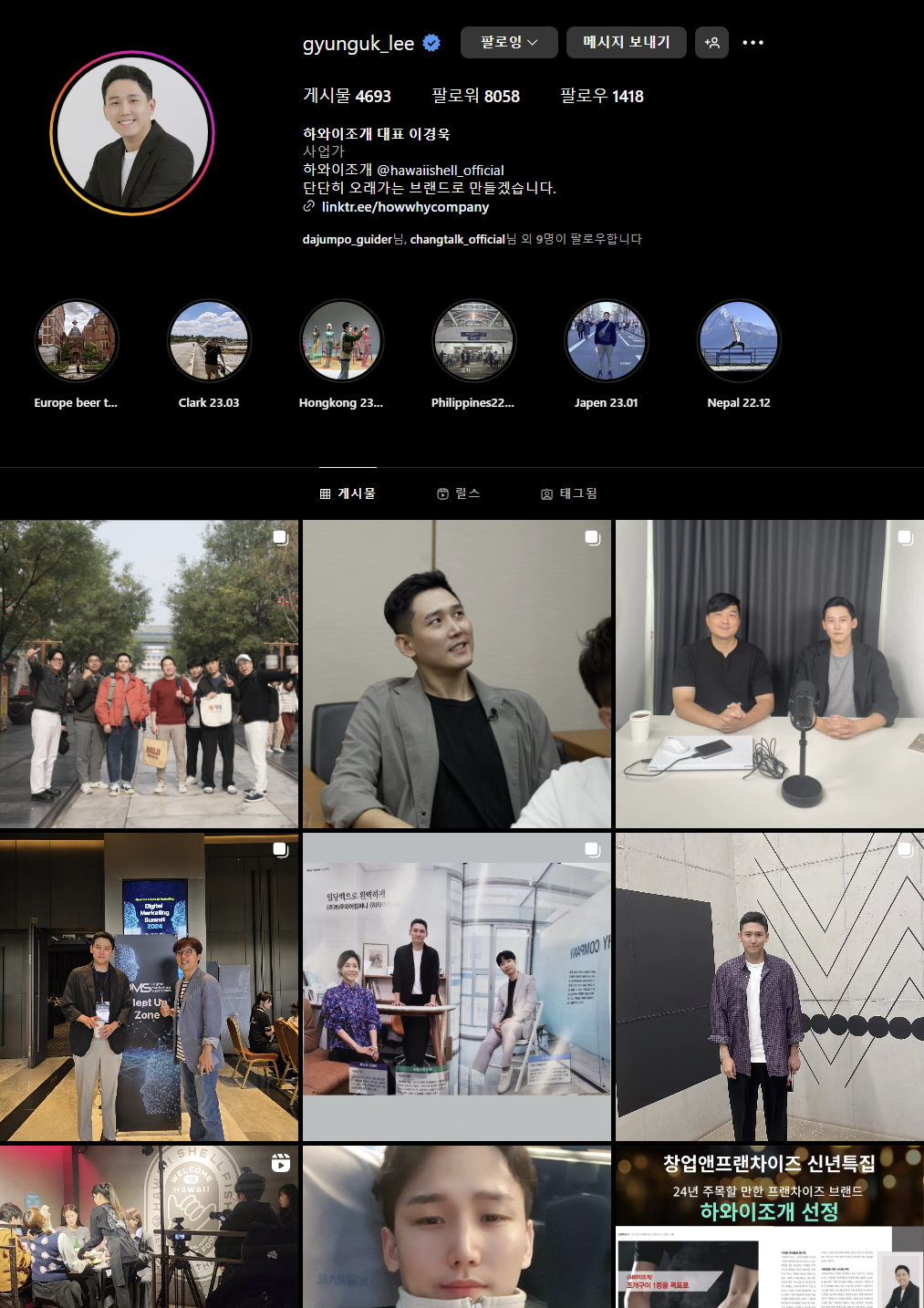Screen dimensions: 924x1308
Task: Switch to the 태그됨 tab
Action: tap(569, 493)
